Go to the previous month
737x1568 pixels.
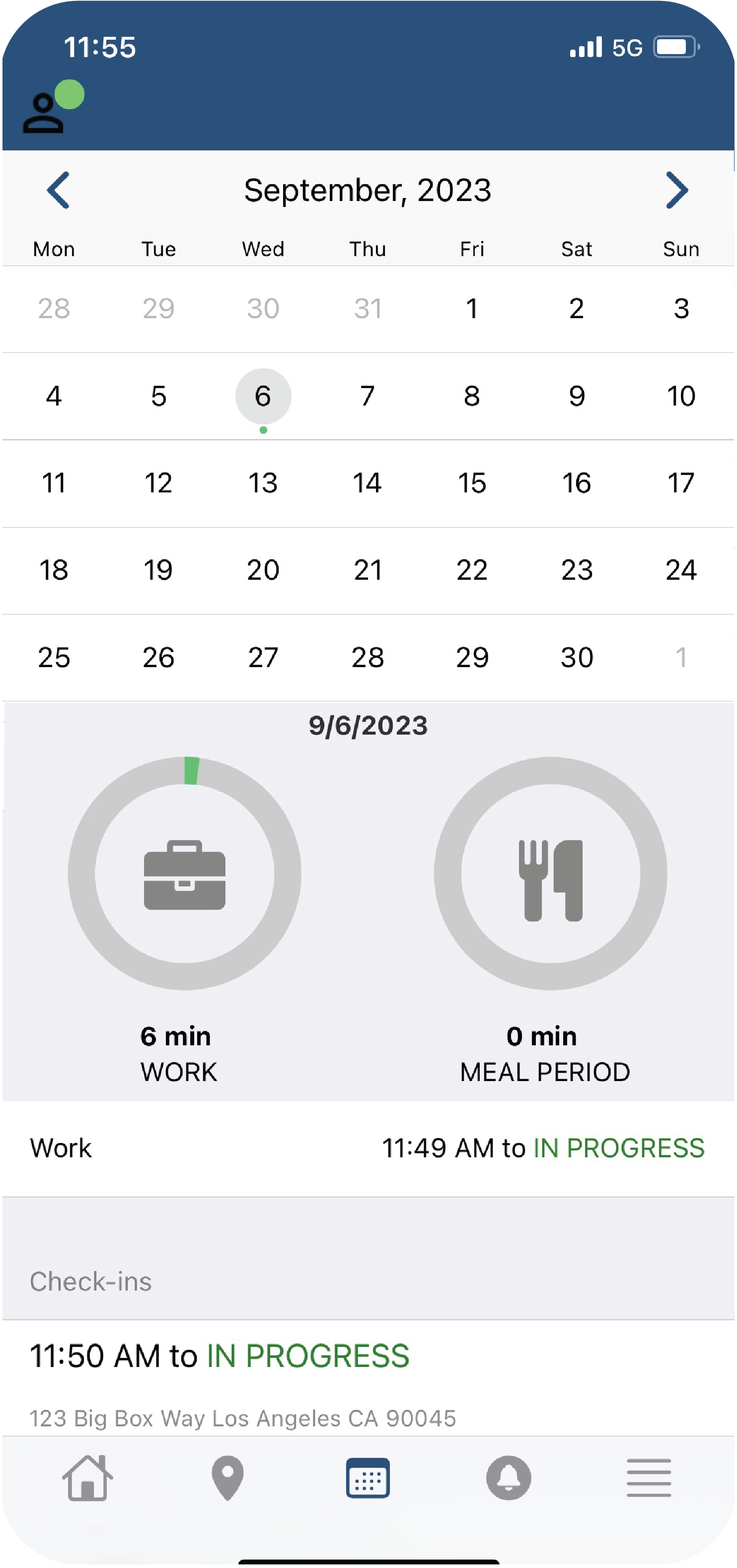point(59,191)
